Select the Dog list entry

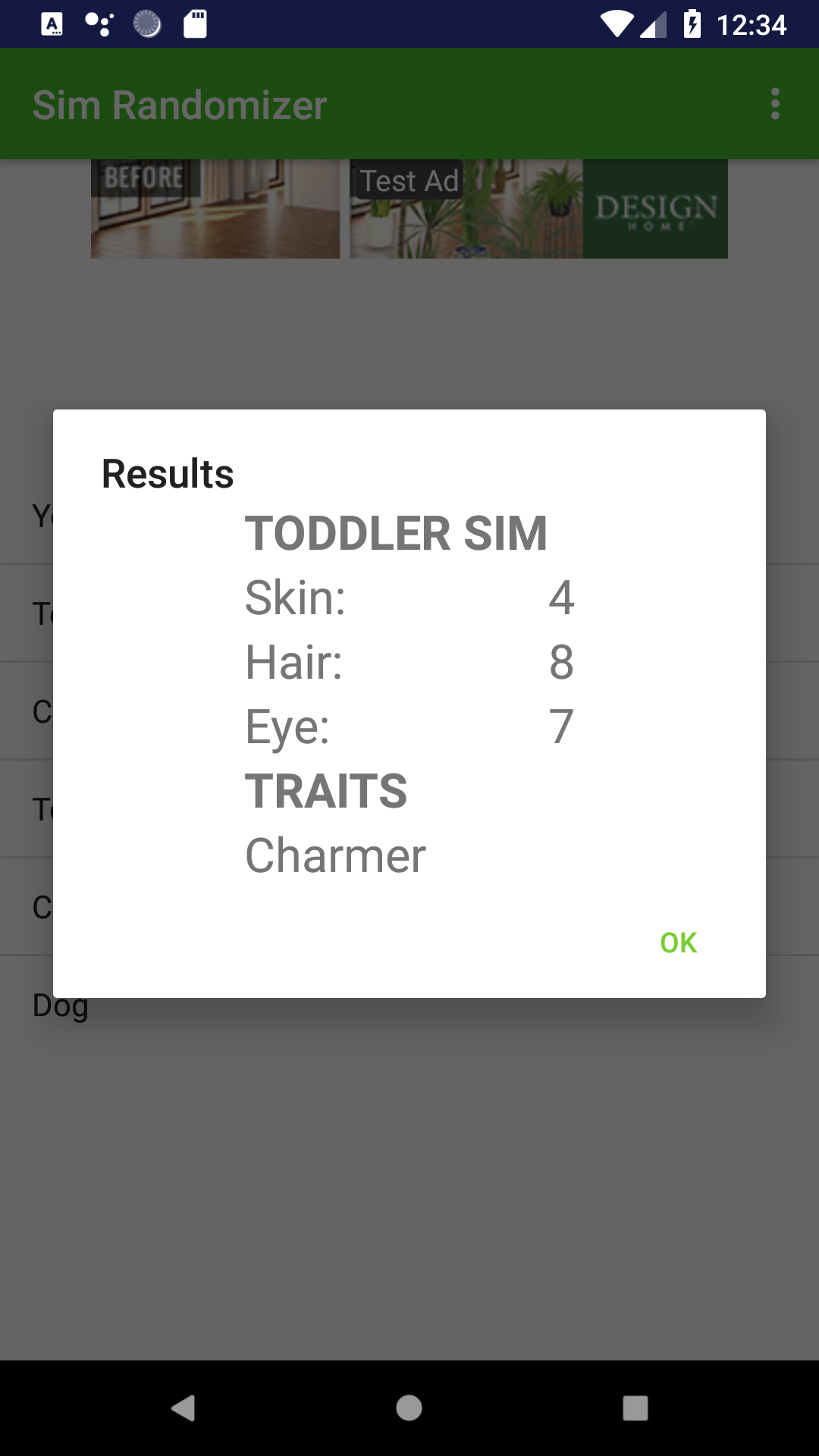pos(60,1006)
